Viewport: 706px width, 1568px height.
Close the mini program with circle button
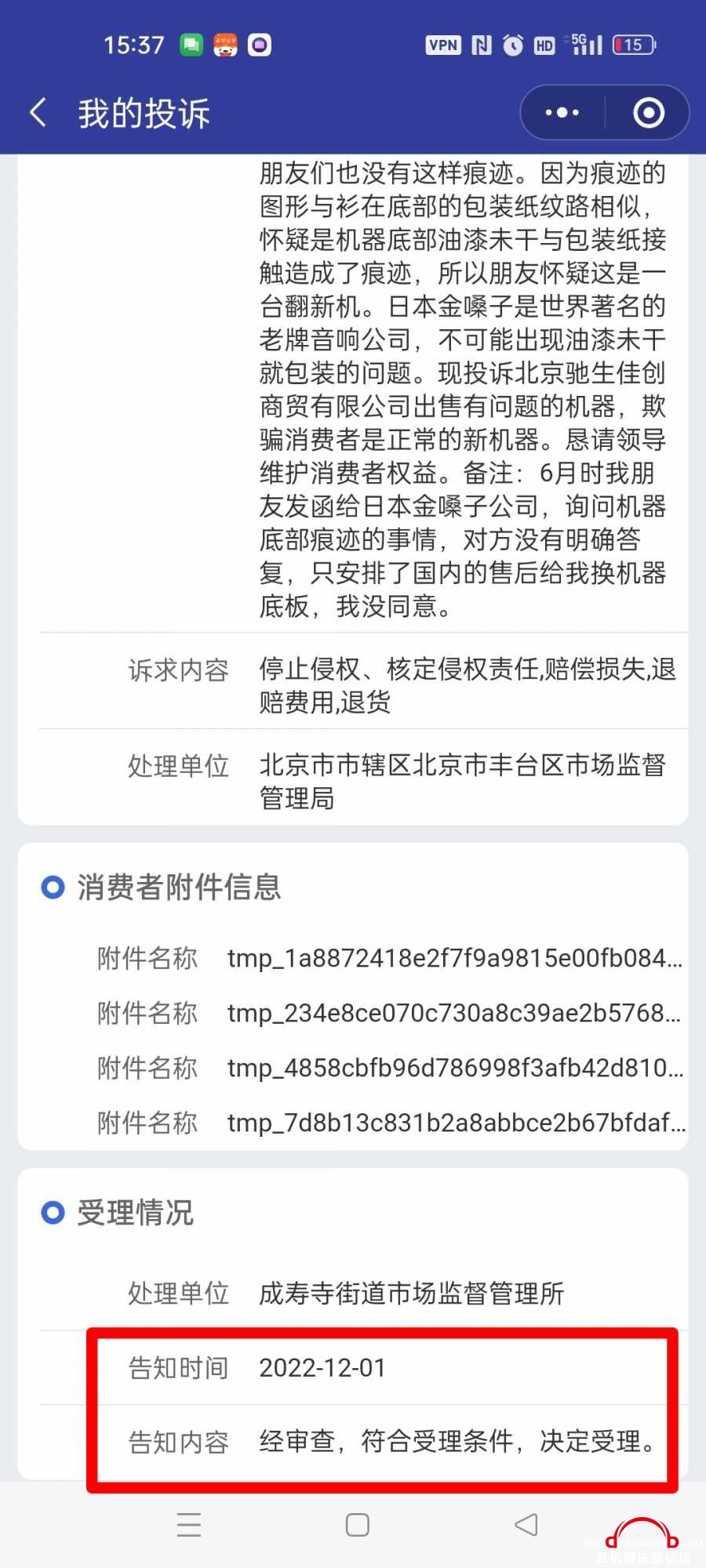coord(648,113)
